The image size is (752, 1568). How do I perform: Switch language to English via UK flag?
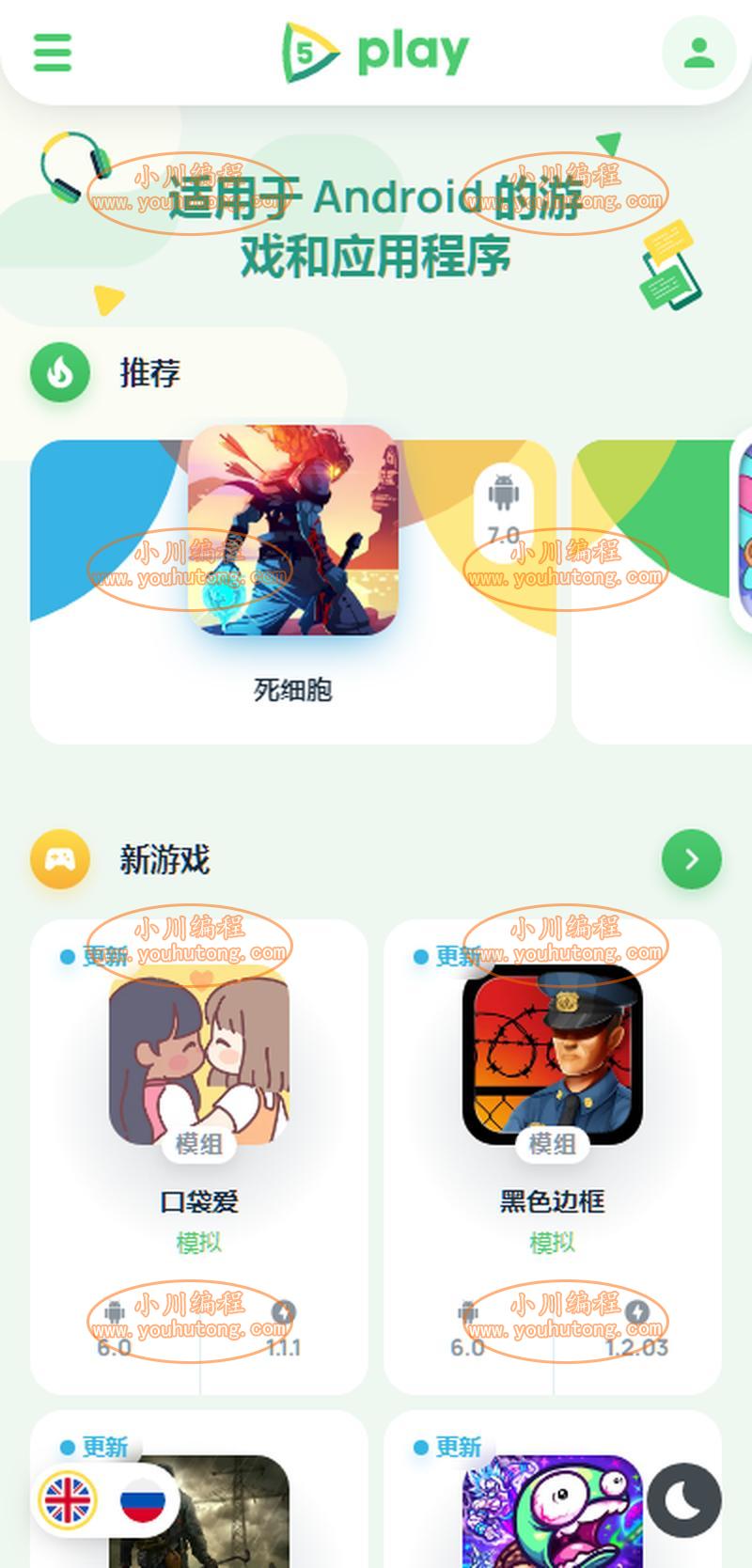69,1500
